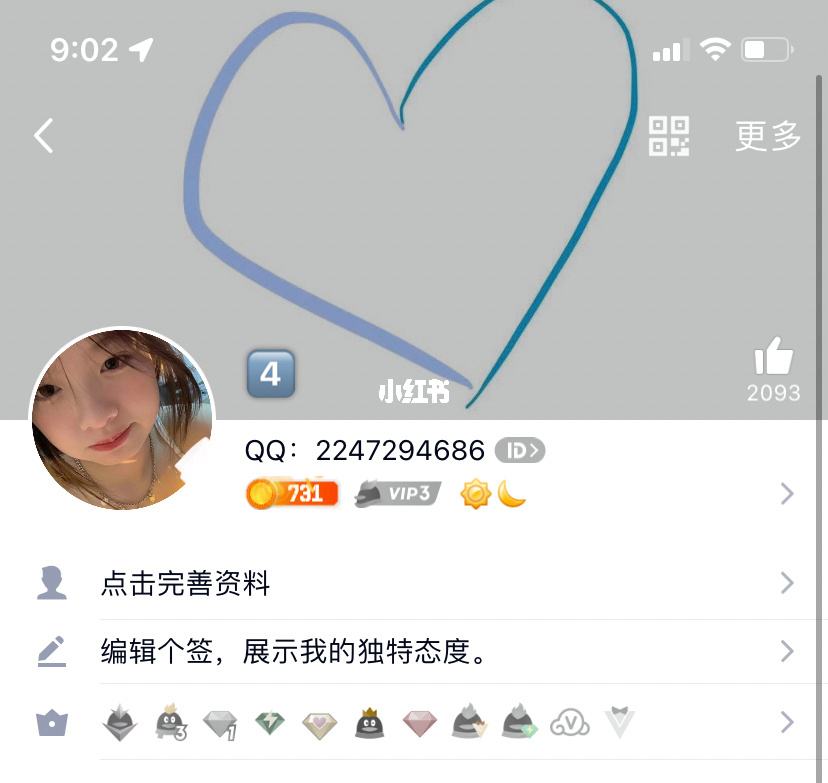Go back using the top-left arrow
The image size is (828, 783).
click(x=43, y=135)
